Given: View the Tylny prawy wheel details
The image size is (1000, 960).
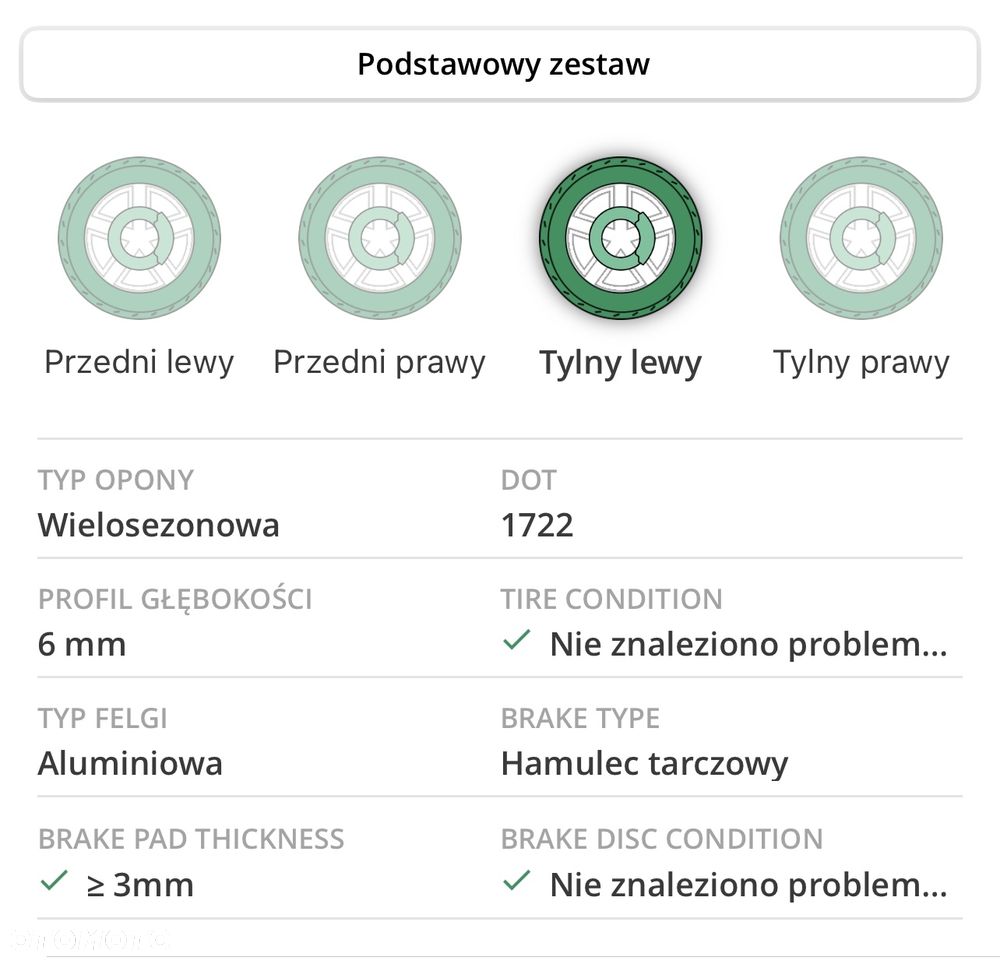Looking at the screenshot, I should tap(861, 238).
